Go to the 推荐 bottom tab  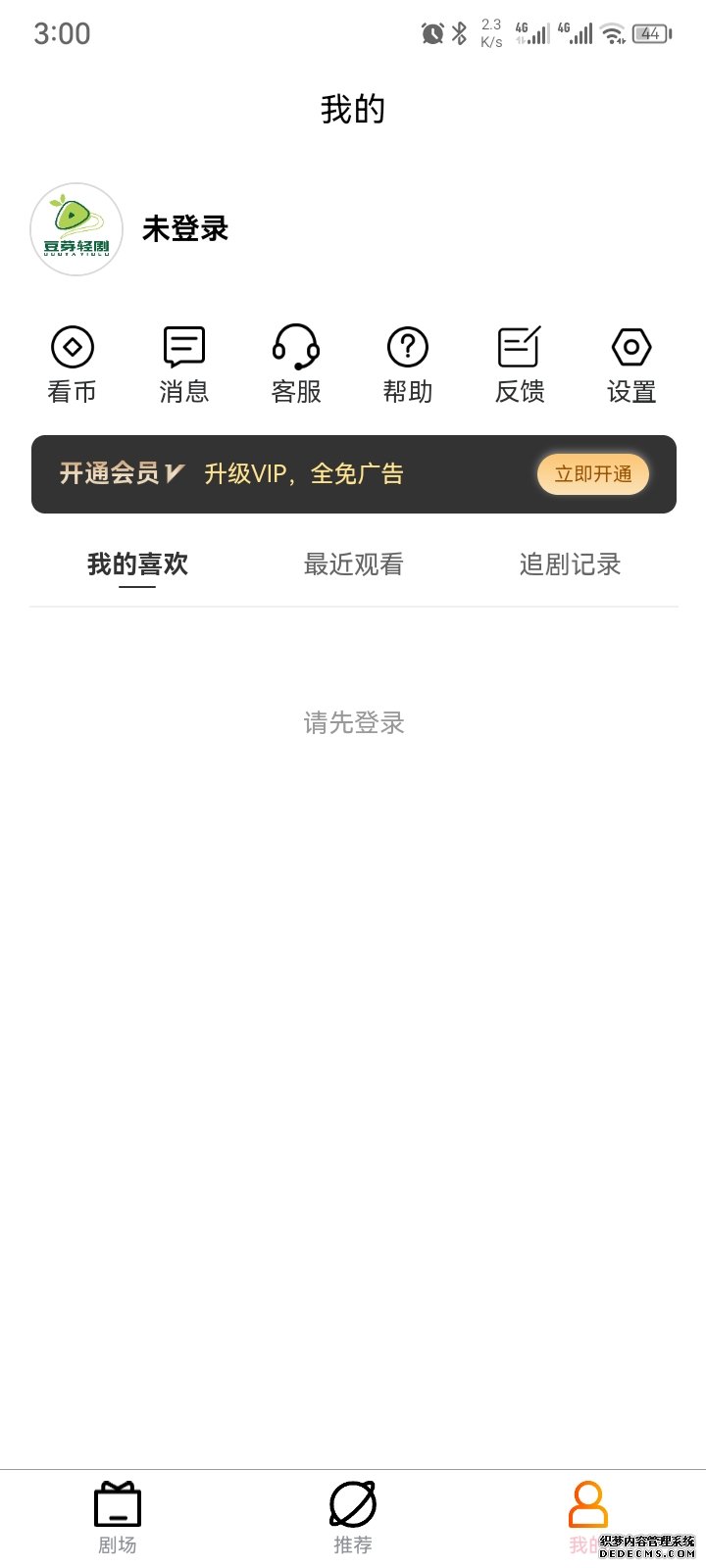tap(353, 1517)
